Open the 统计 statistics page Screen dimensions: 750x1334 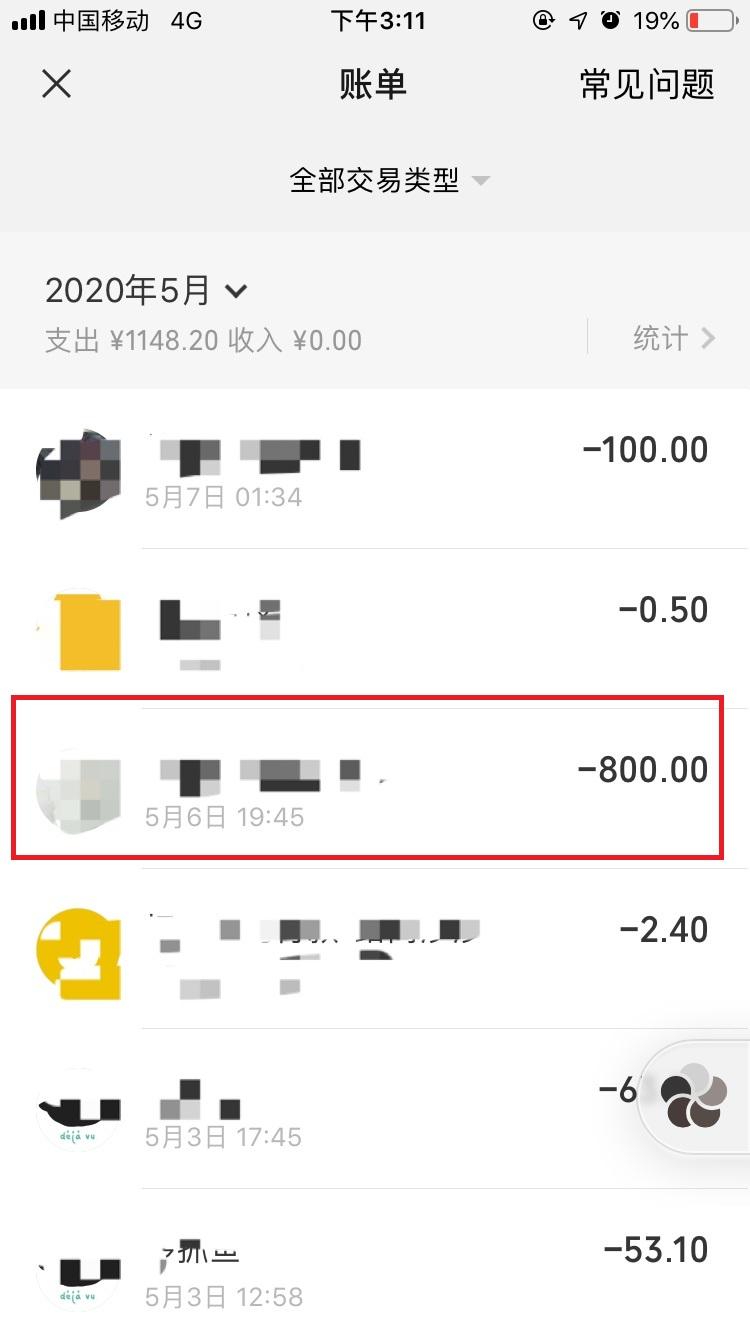click(x=673, y=339)
